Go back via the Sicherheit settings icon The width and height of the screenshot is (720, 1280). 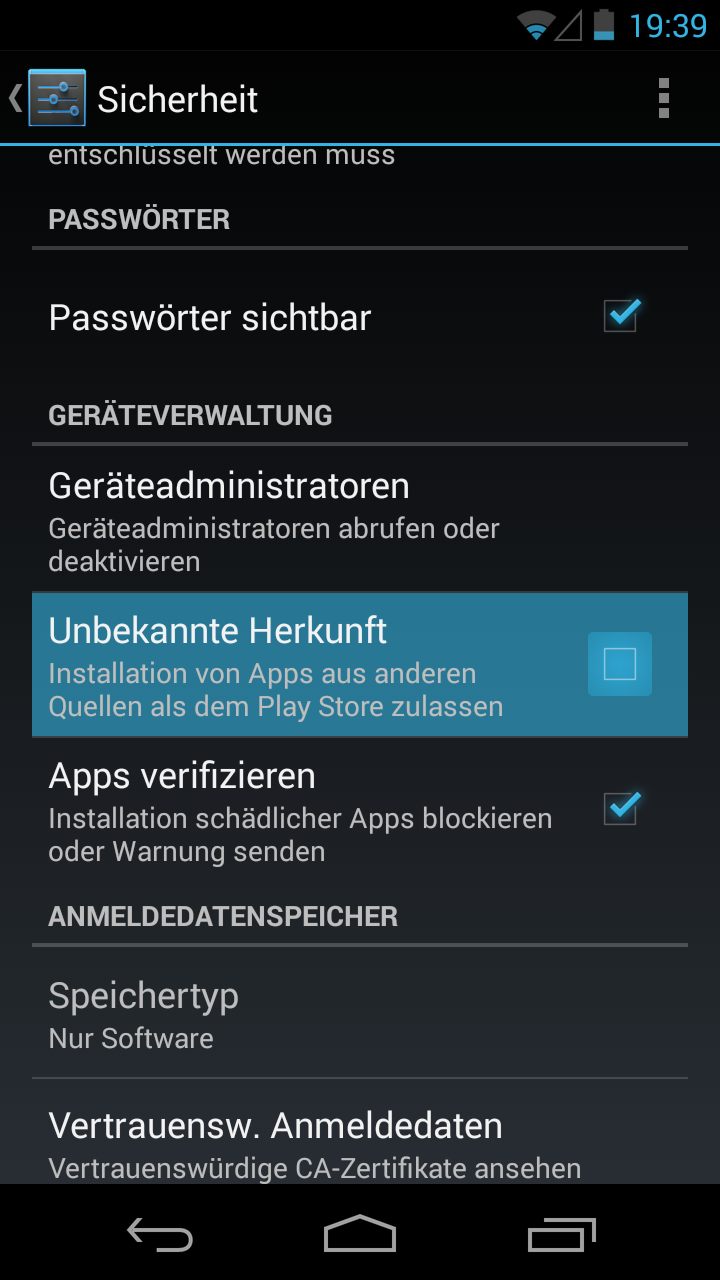pos(55,98)
